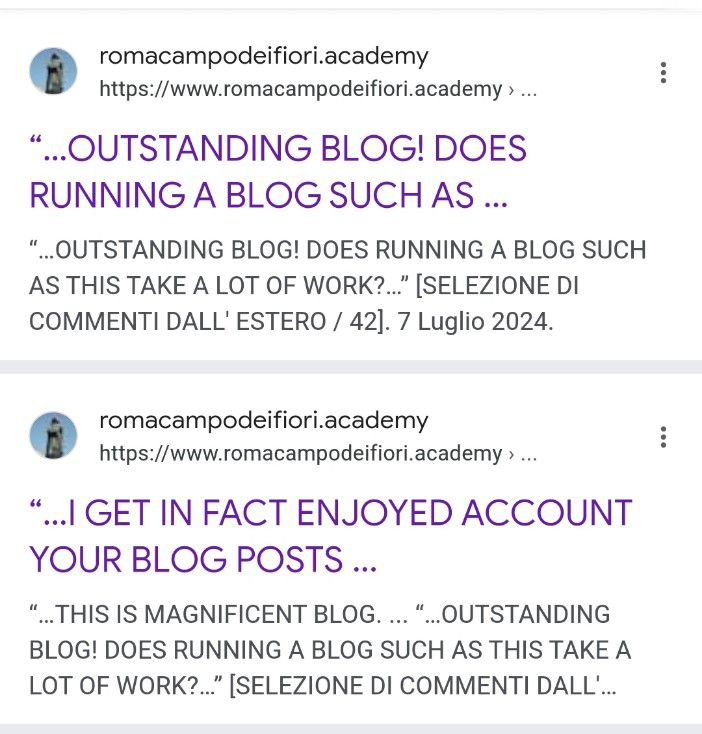Image resolution: width=702 pixels, height=734 pixels.
Task: Open the three-dot menu for the I GET IN FACT result
Action: click(663, 437)
